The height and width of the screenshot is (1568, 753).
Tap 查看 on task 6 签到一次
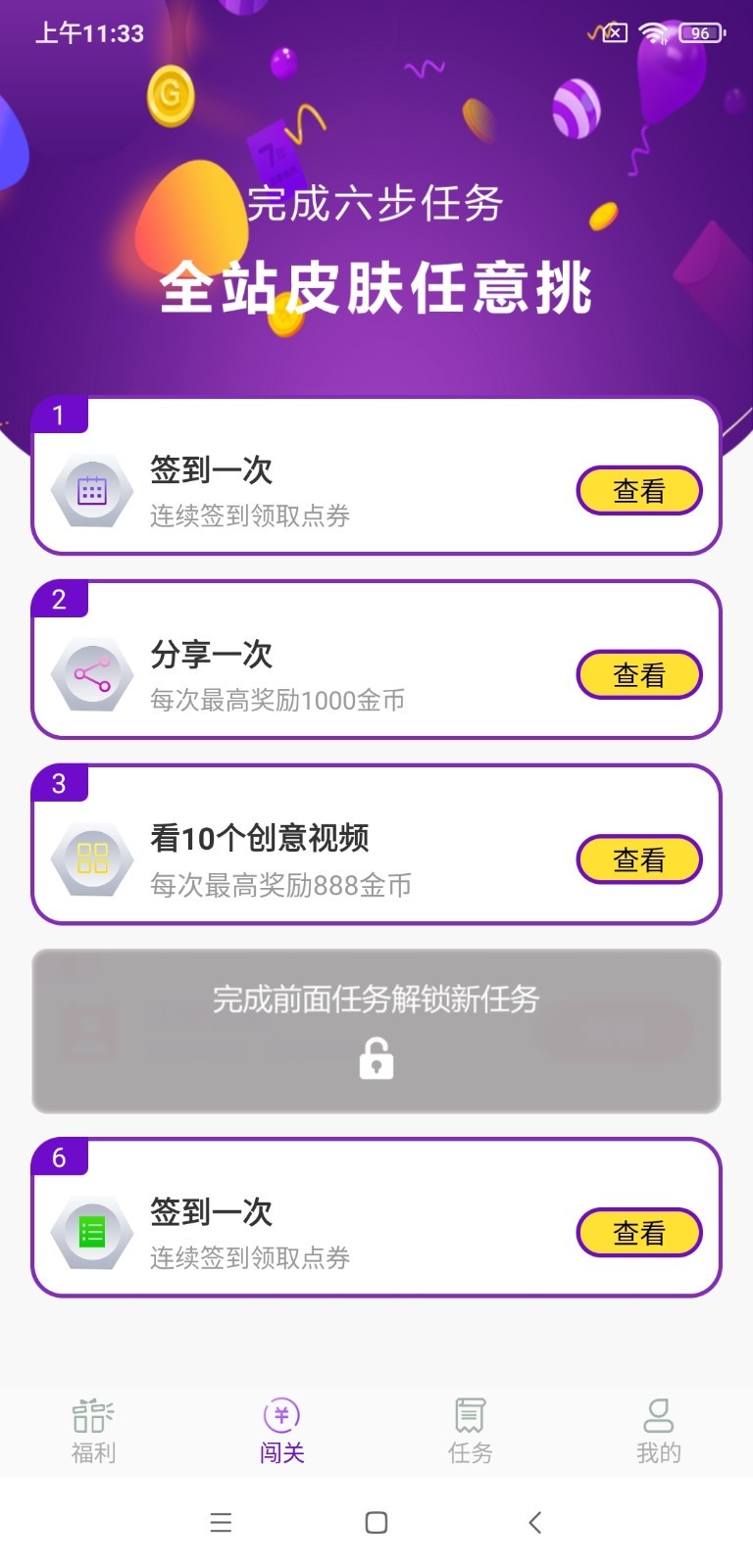click(638, 1233)
